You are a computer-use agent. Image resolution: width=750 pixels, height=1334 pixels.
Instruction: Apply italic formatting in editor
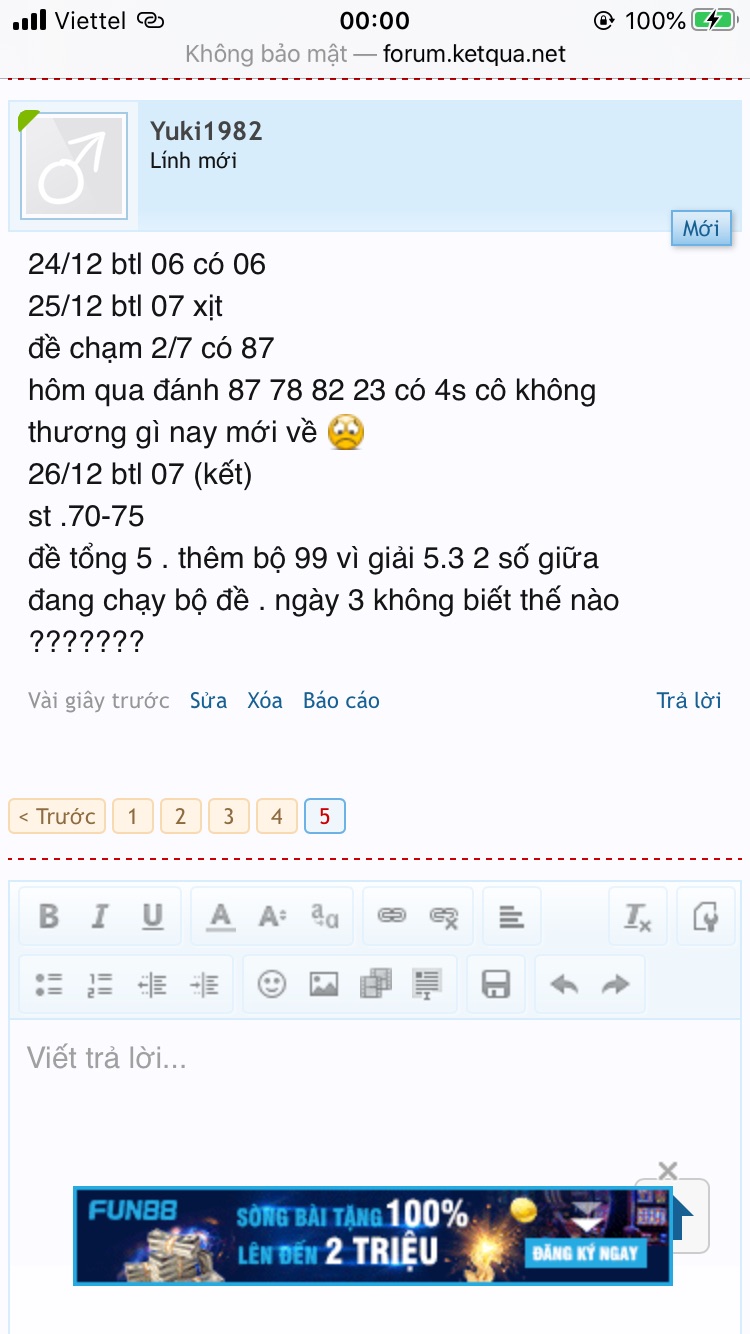(100, 916)
